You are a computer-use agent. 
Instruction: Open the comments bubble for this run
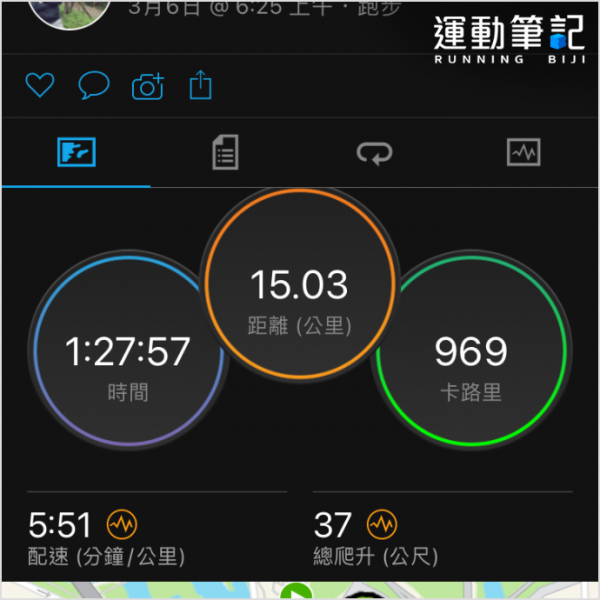(x=93, y=86)
